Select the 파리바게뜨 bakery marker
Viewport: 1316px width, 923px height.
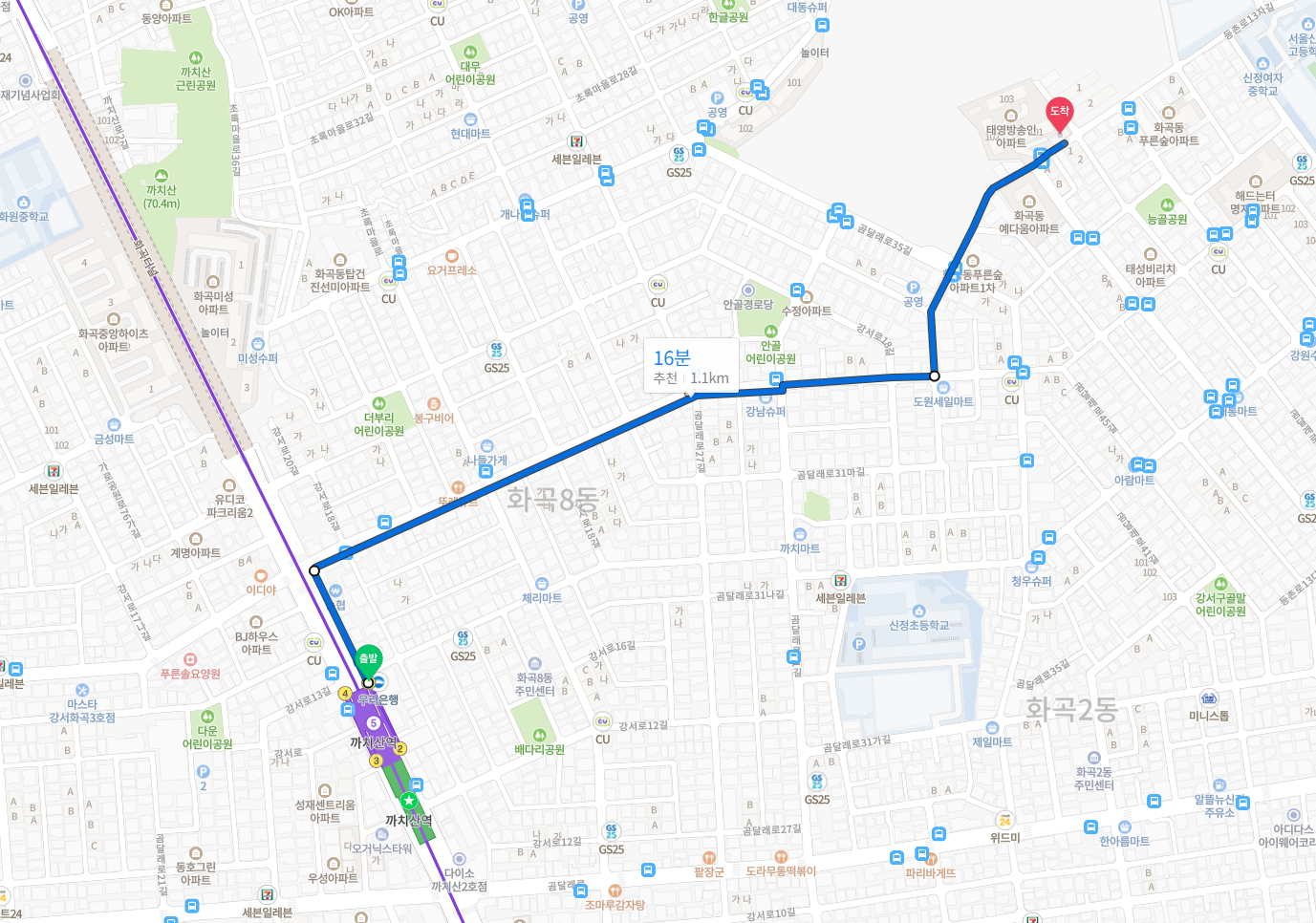pos(931,859)
